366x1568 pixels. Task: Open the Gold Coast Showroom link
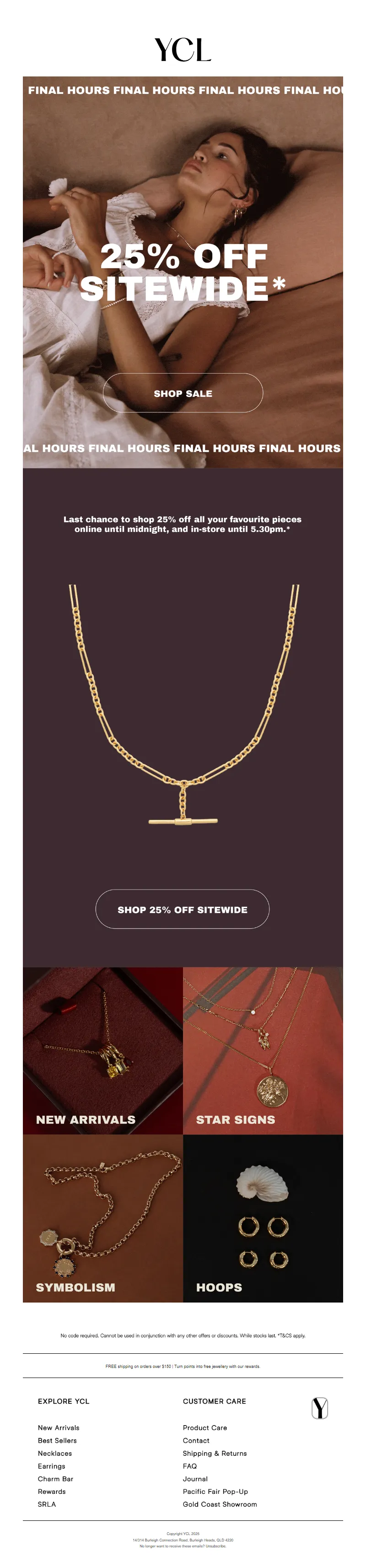[220, 1505]
